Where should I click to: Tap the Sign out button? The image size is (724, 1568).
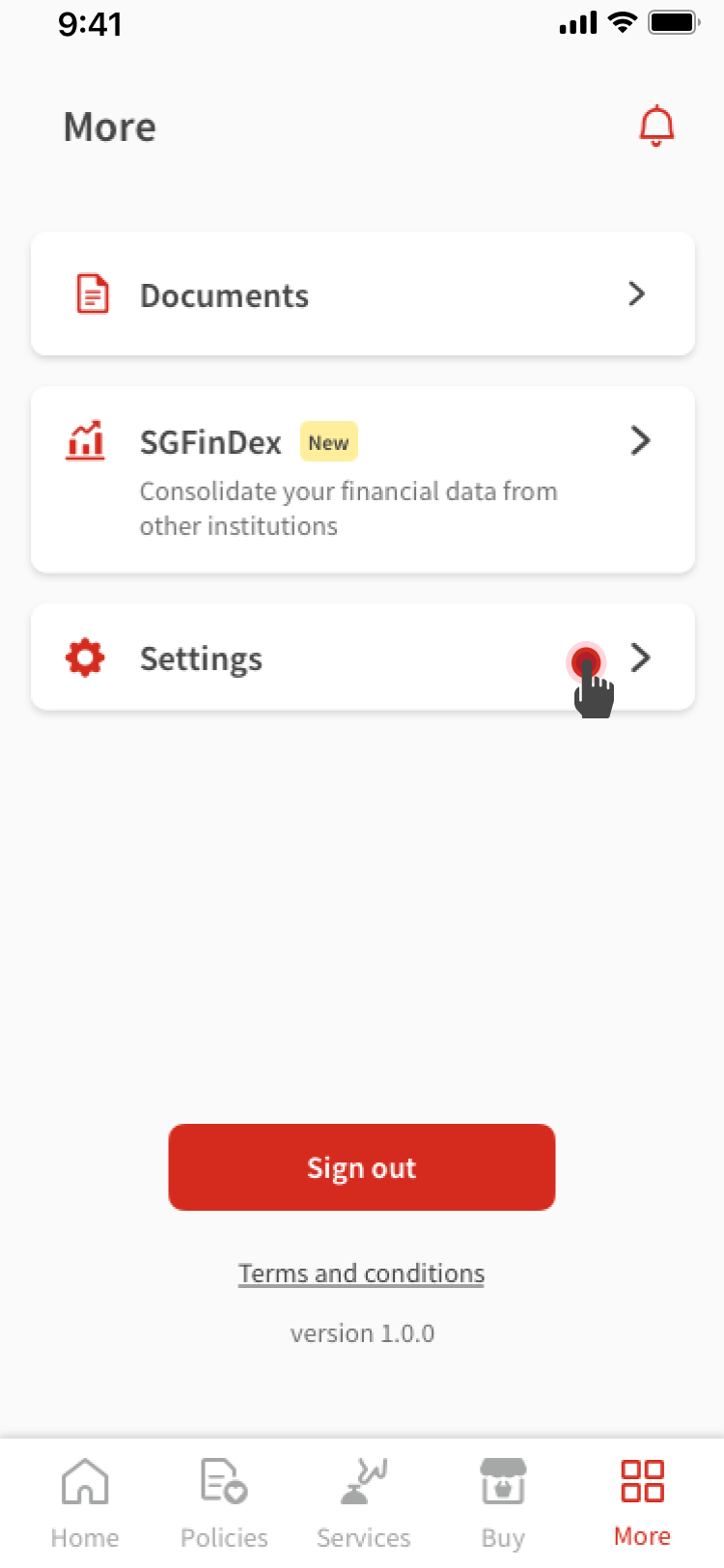[362, 1167]
